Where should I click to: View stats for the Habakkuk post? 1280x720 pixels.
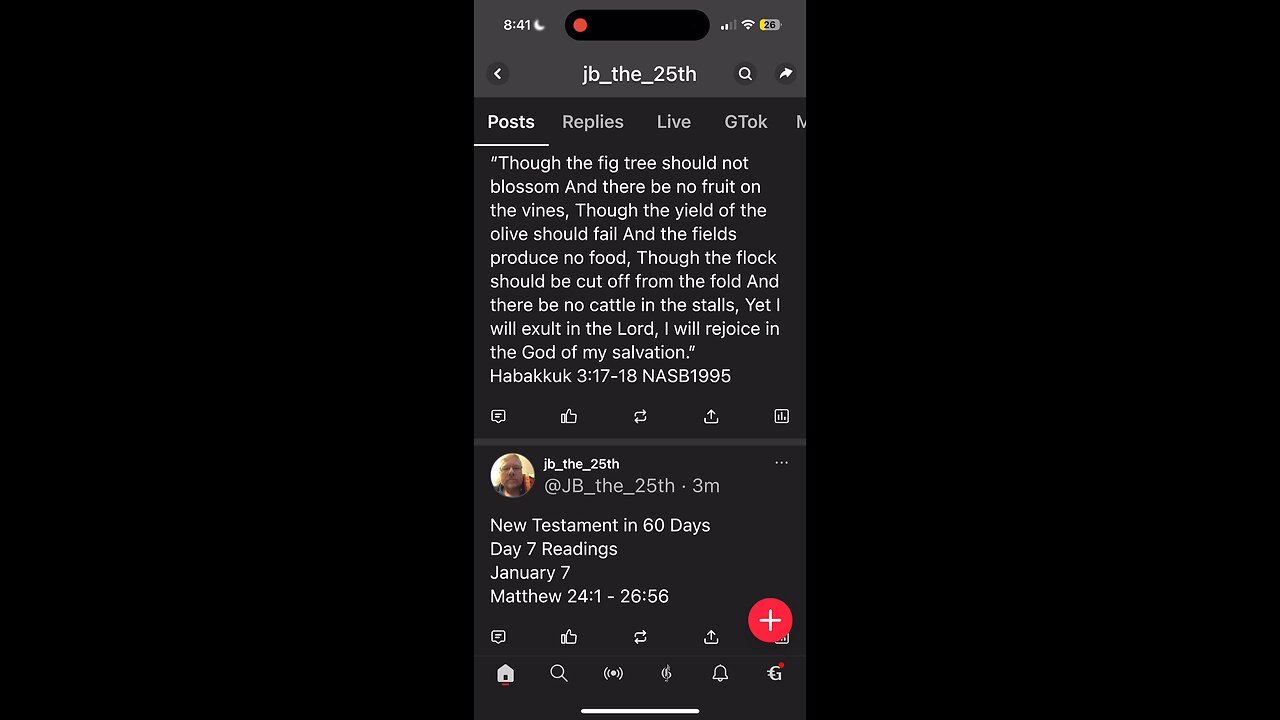[x=782, y=416]
